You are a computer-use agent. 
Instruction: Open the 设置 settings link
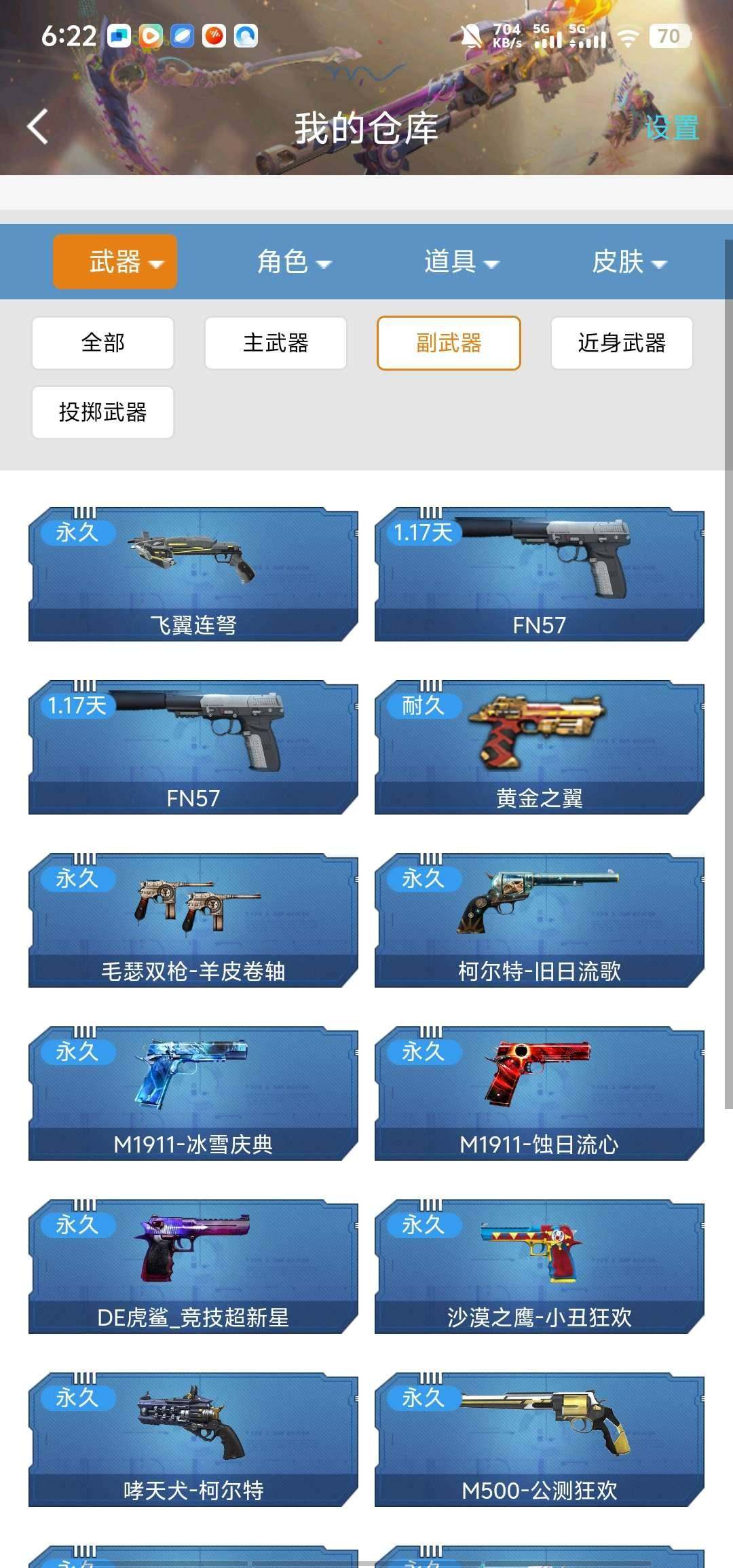676,128
